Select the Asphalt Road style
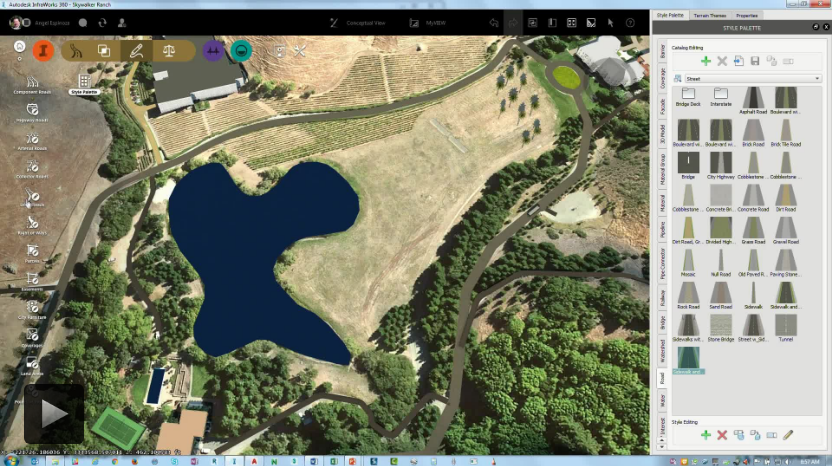The height and width of the screenshot is (466, 832). [753, 98]
